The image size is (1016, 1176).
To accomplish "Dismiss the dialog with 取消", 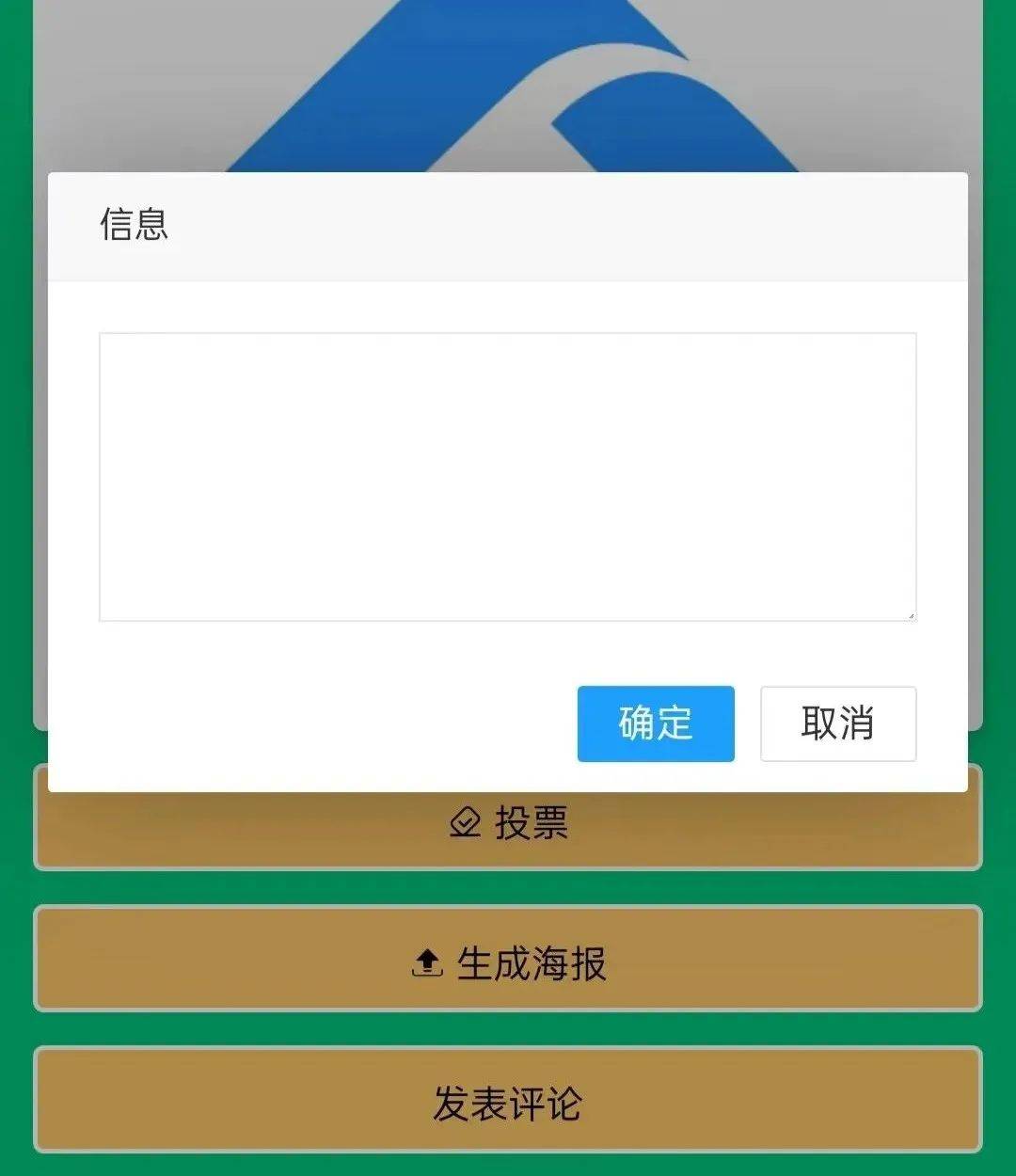I will (837, 723).
